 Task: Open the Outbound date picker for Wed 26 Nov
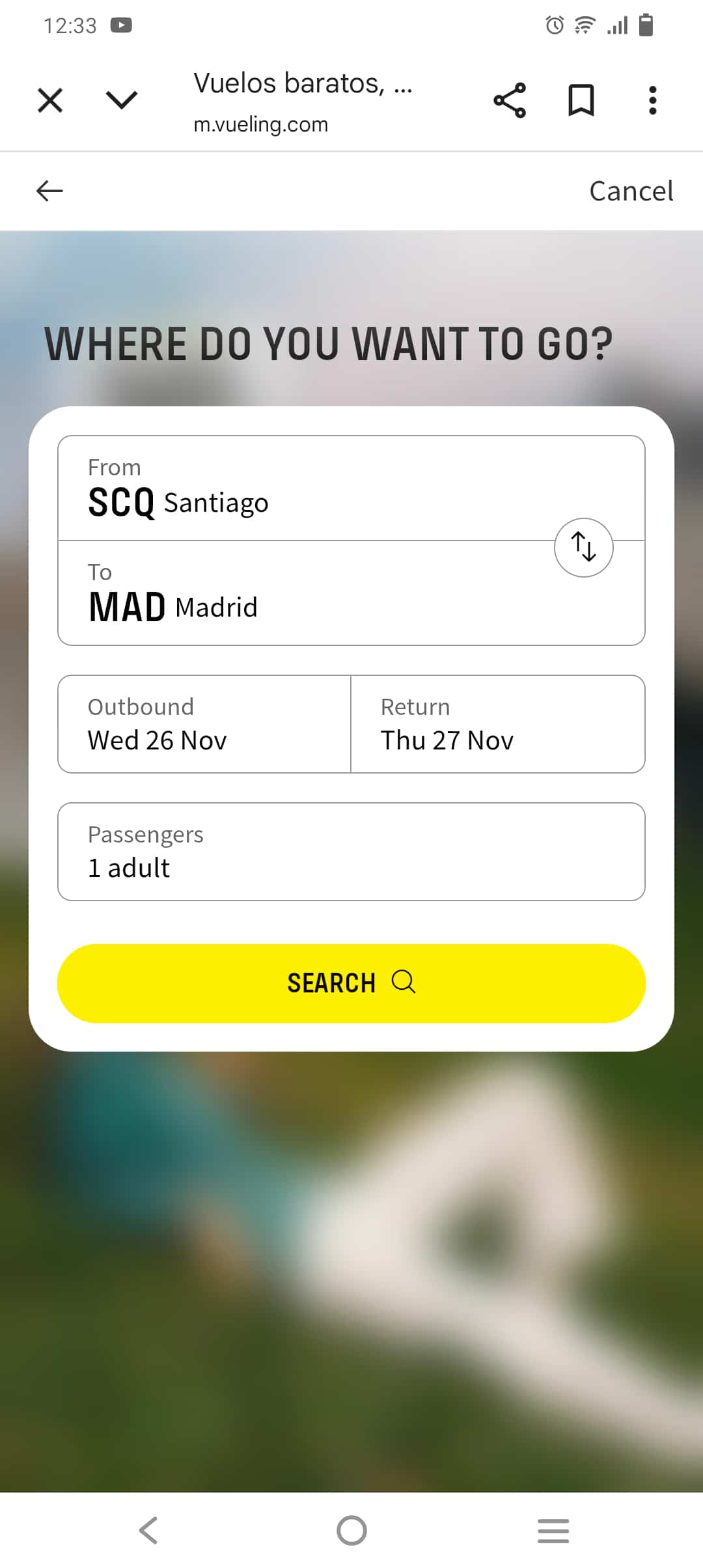click(x=203, y=724)
